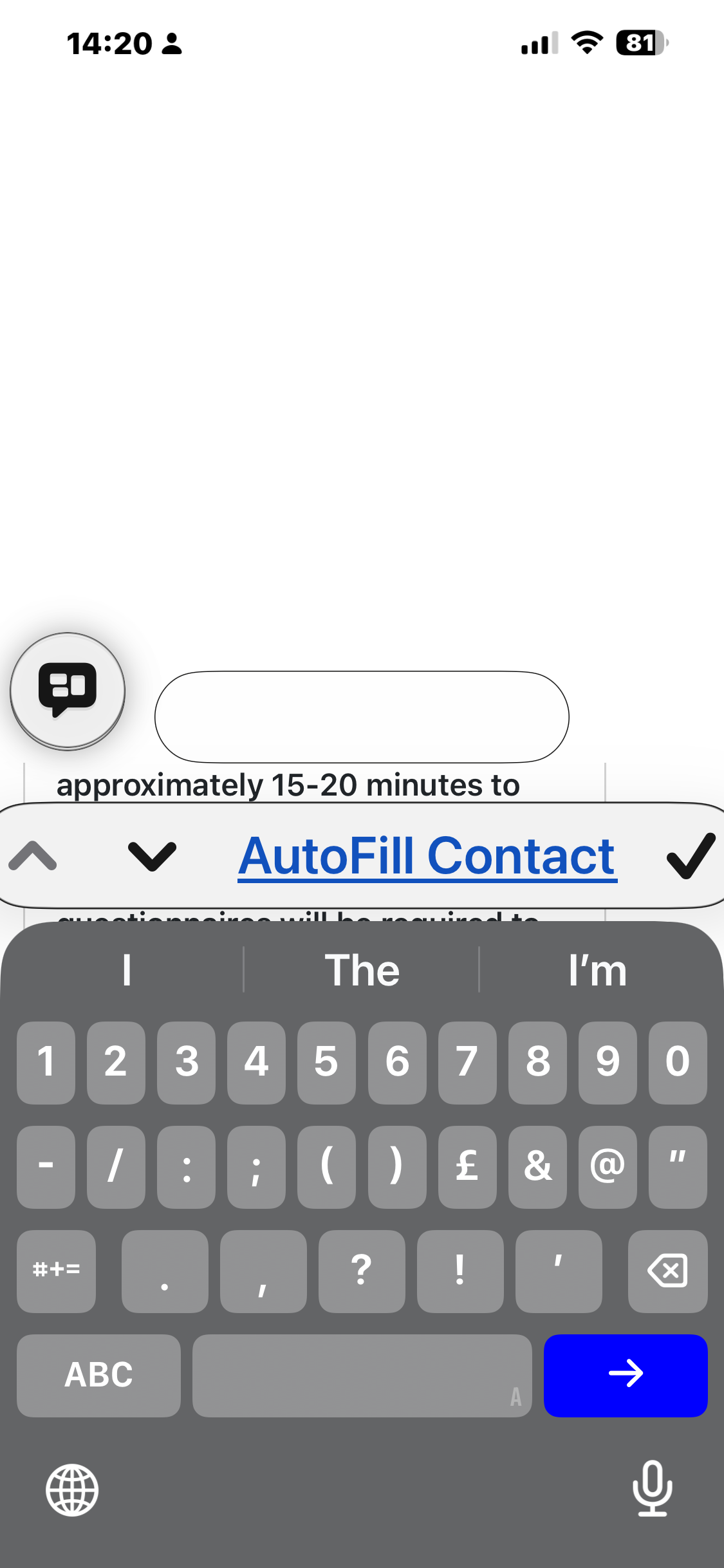
Task: Insert the @ symbol
Action: pos(608,1167)
